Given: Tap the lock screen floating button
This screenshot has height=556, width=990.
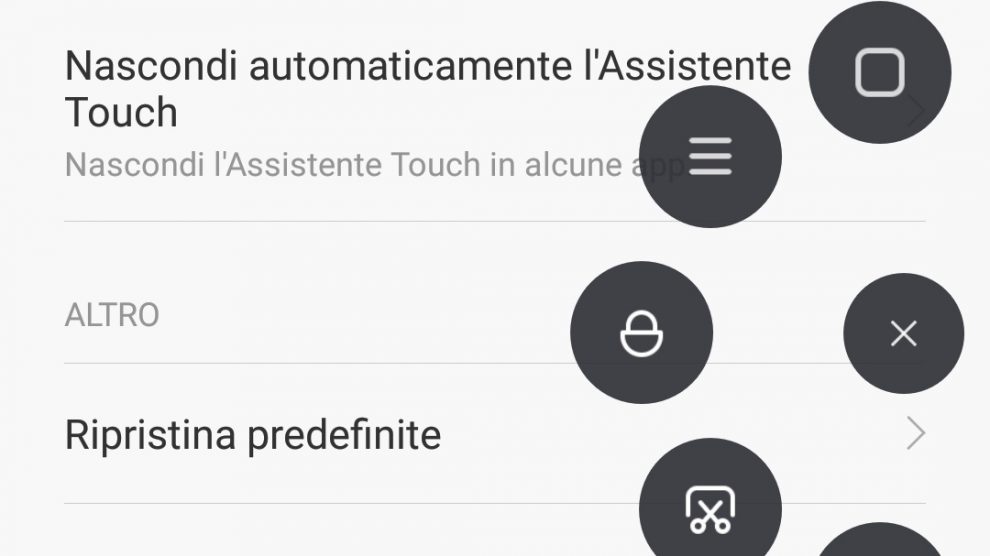Looking at the screenshot, I should point(641,333).
